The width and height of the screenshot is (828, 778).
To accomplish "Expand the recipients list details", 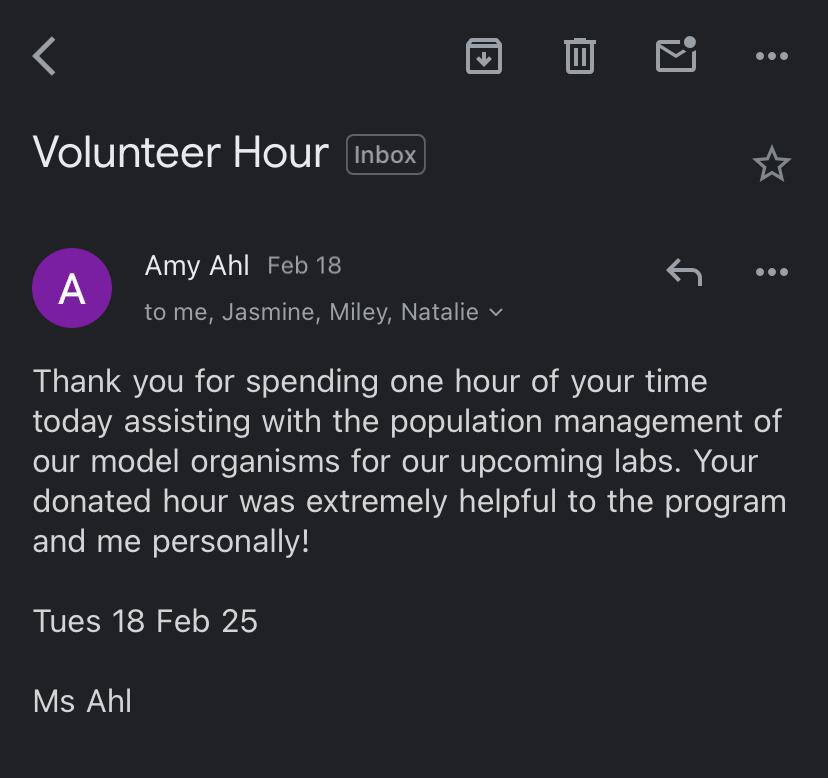I will (496, 313).
